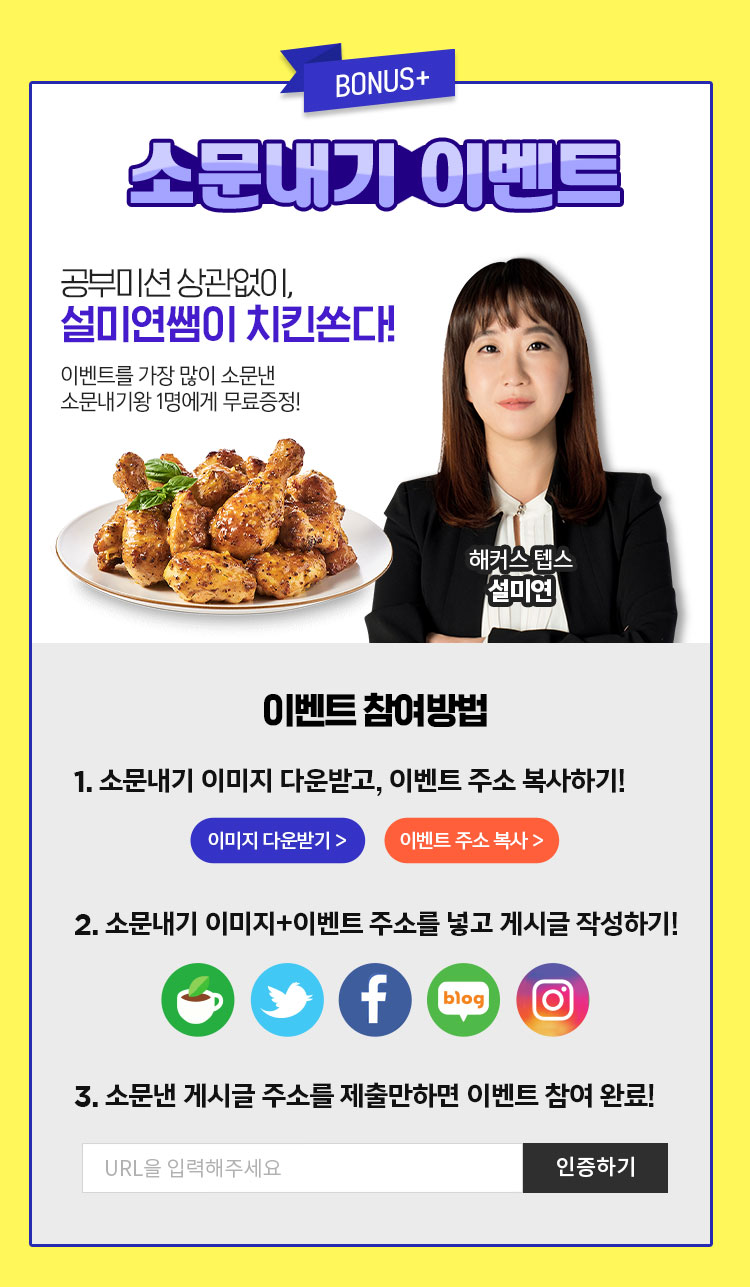Open the Naver Cafe share icon
Image resolution: width=750 pixels, height=1287 pixels.
pos(198,1000)
